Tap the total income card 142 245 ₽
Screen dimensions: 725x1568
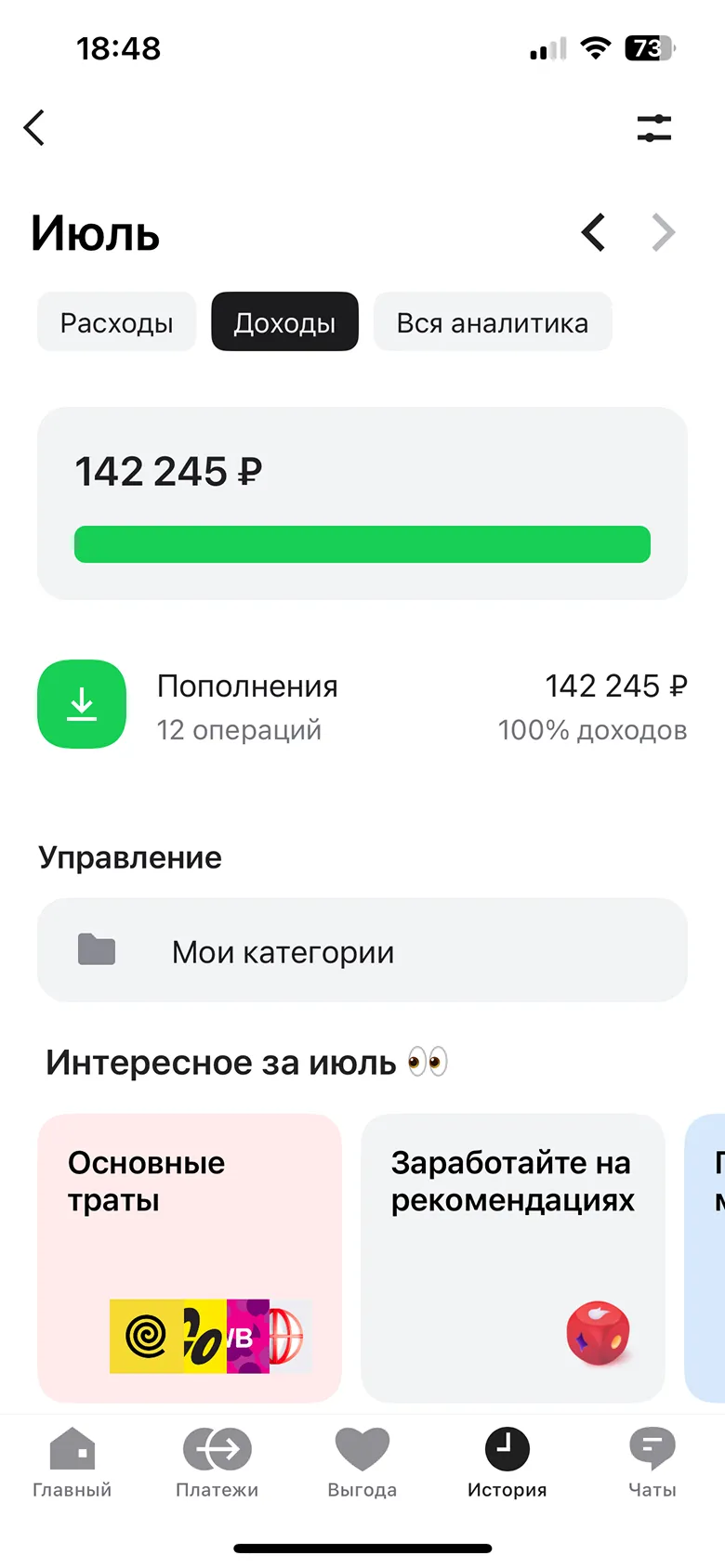[x=362, y=503]
